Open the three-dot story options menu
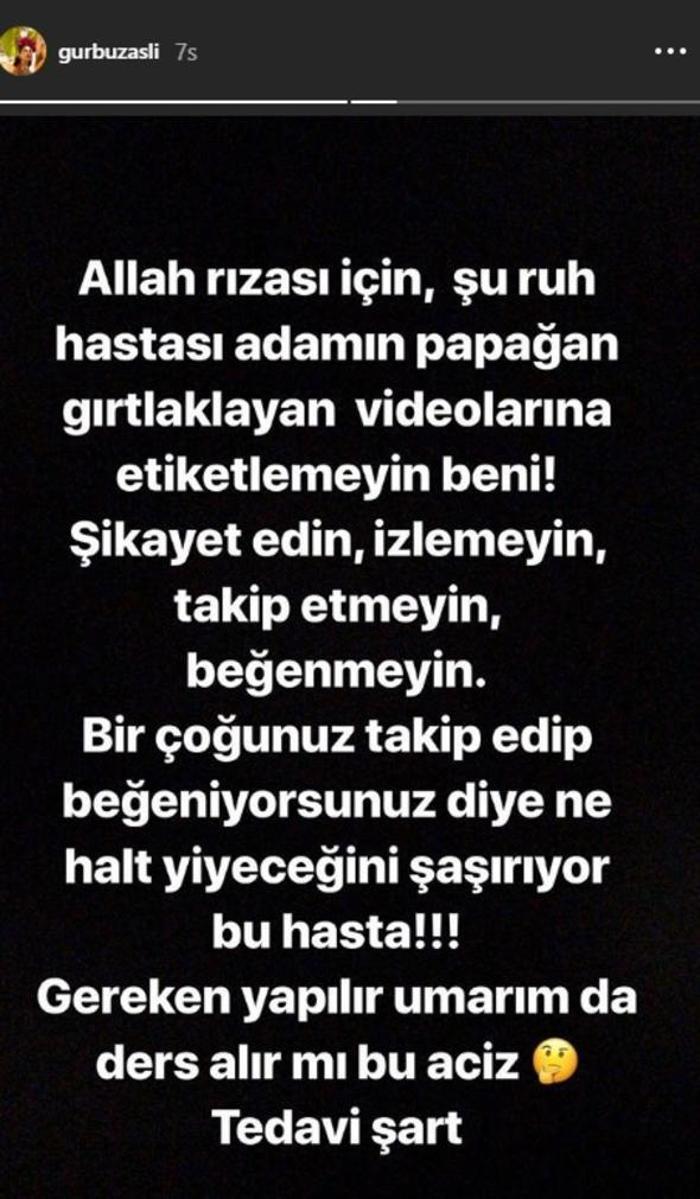Screen dimensions: 700x1199 669,51
